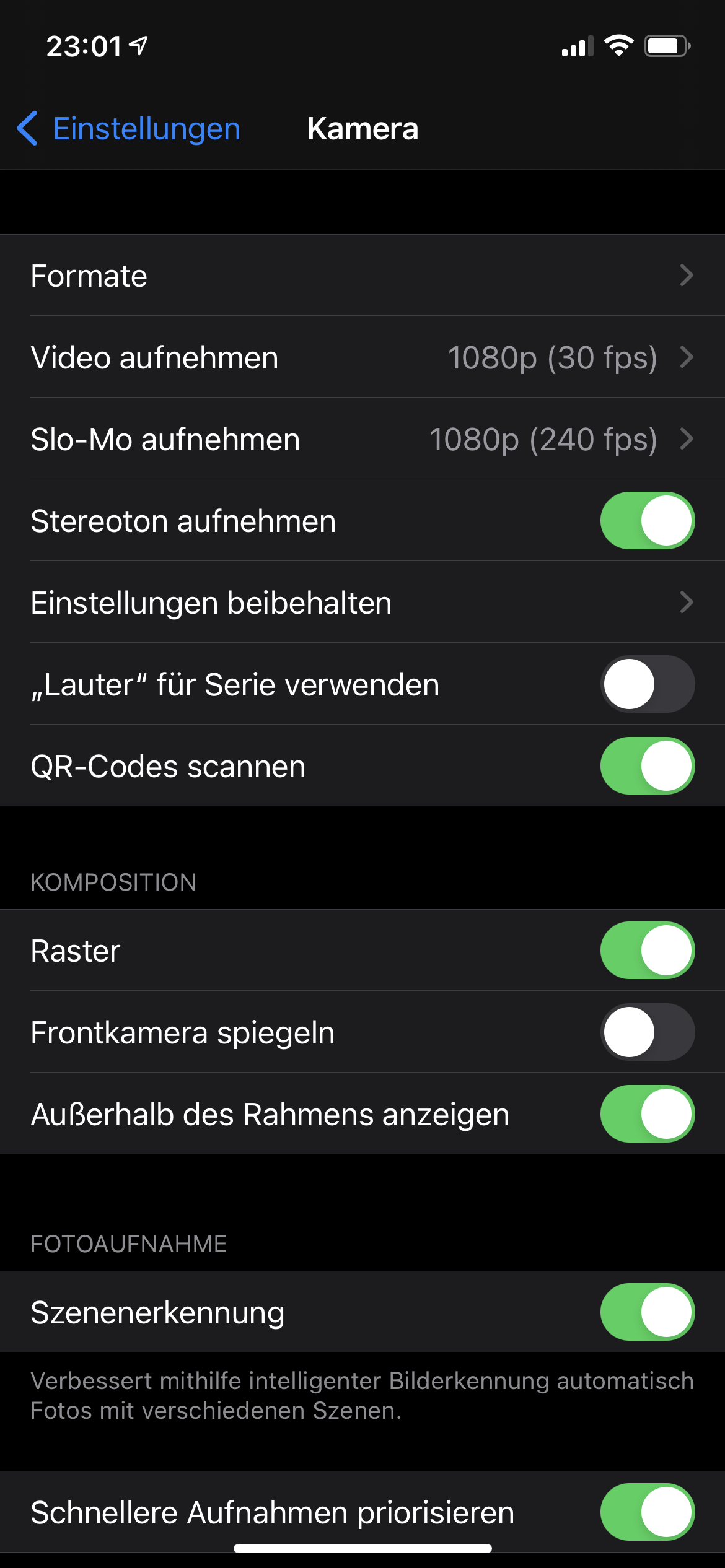Disable Außerhalb des Rahmens anzeigen
The height and width of the screenshot is (1568, 725).
tap(647, 1114)
